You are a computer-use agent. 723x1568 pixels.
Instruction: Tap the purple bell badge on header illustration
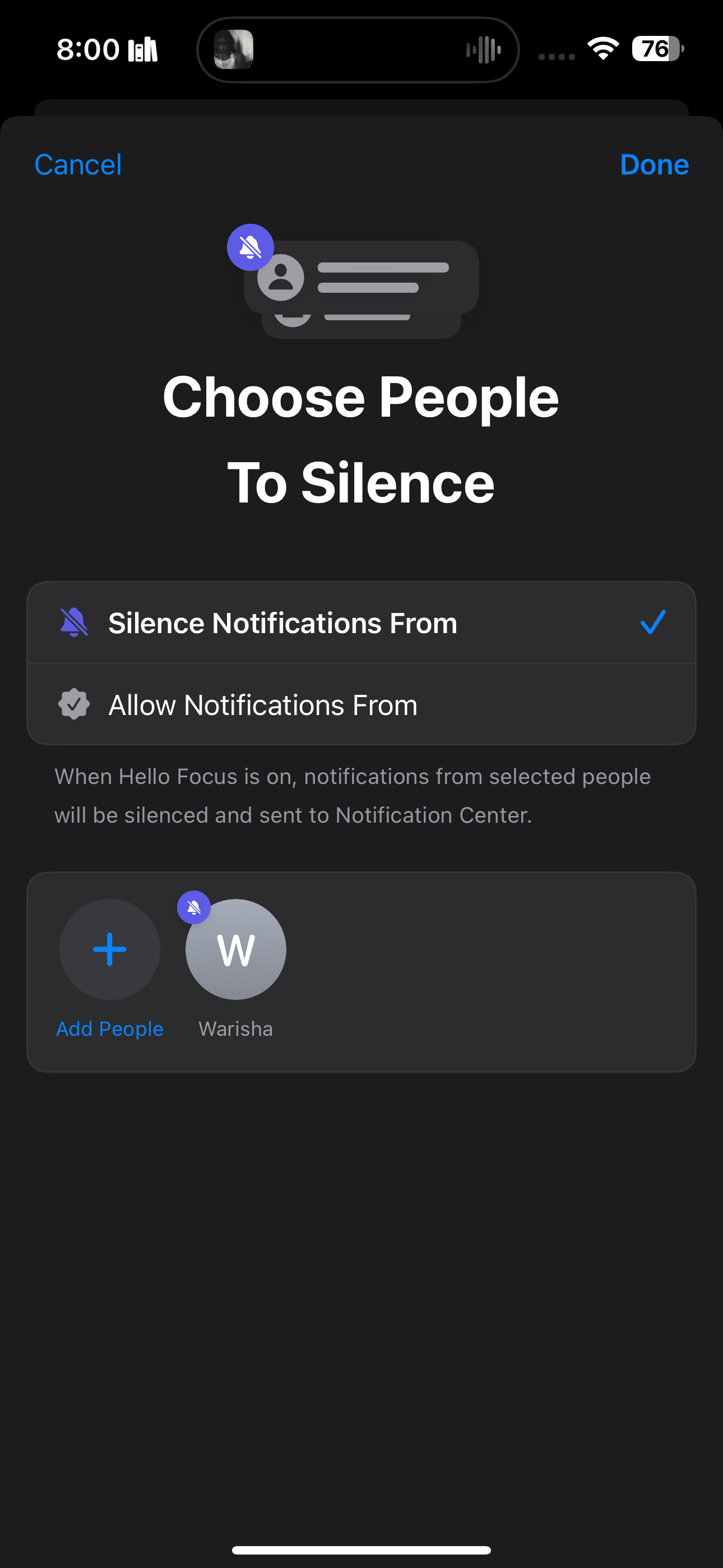coord(250,247)
